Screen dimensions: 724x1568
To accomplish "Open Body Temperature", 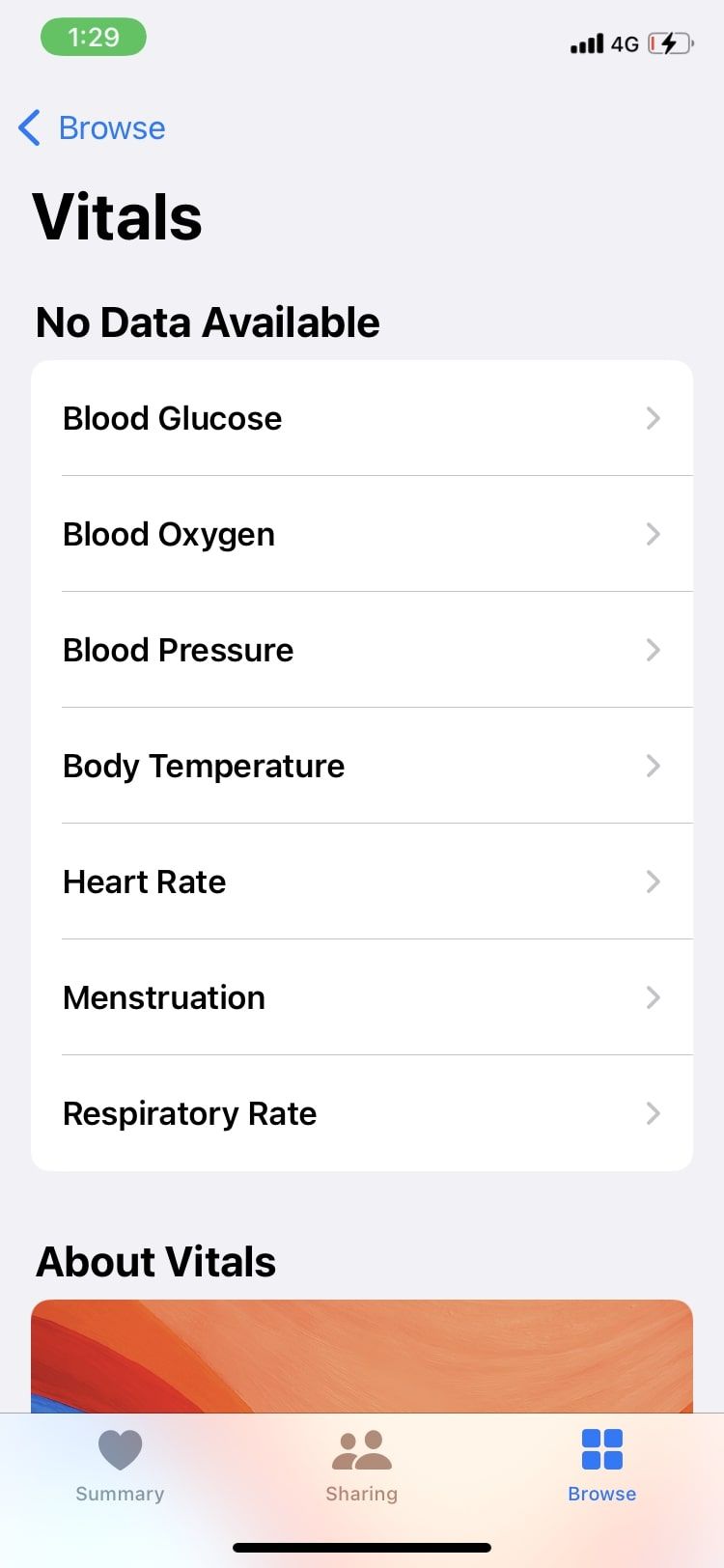I will [362, 766].
